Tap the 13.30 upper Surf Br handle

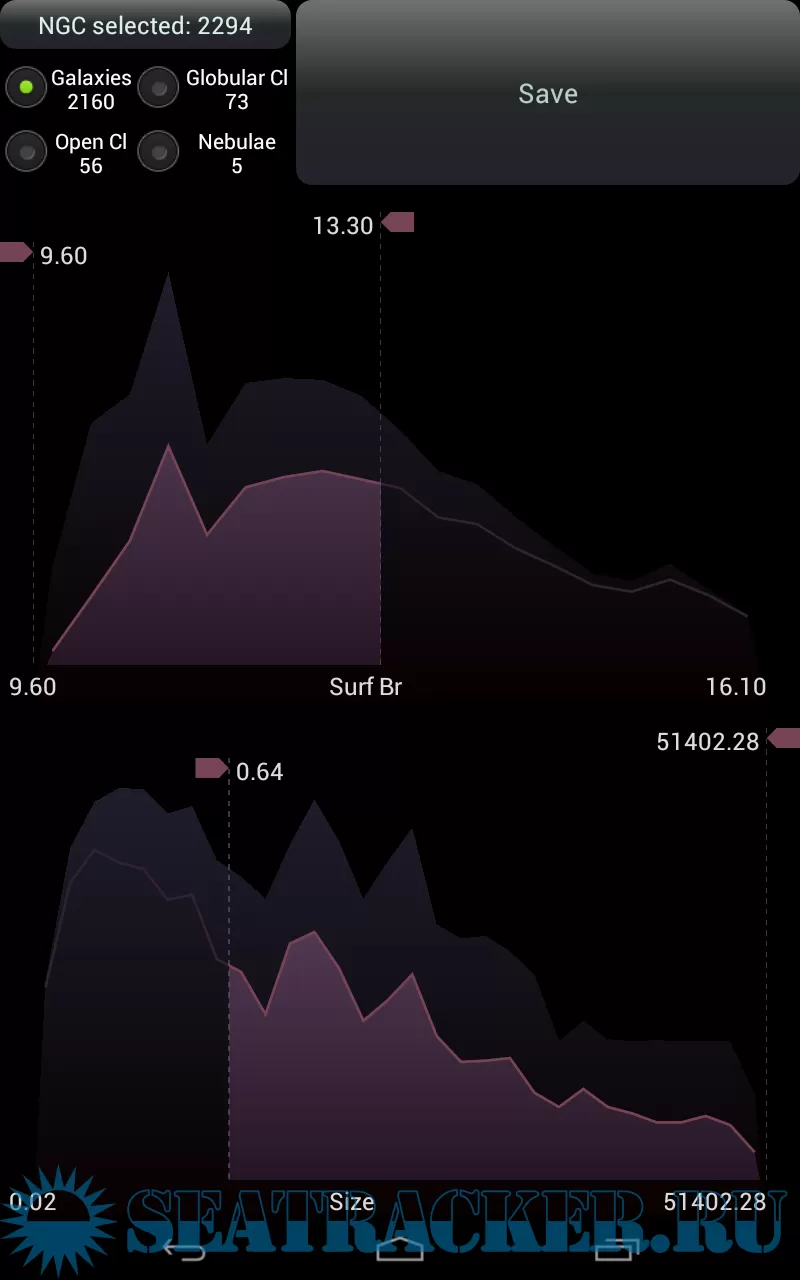click(398, 222)
